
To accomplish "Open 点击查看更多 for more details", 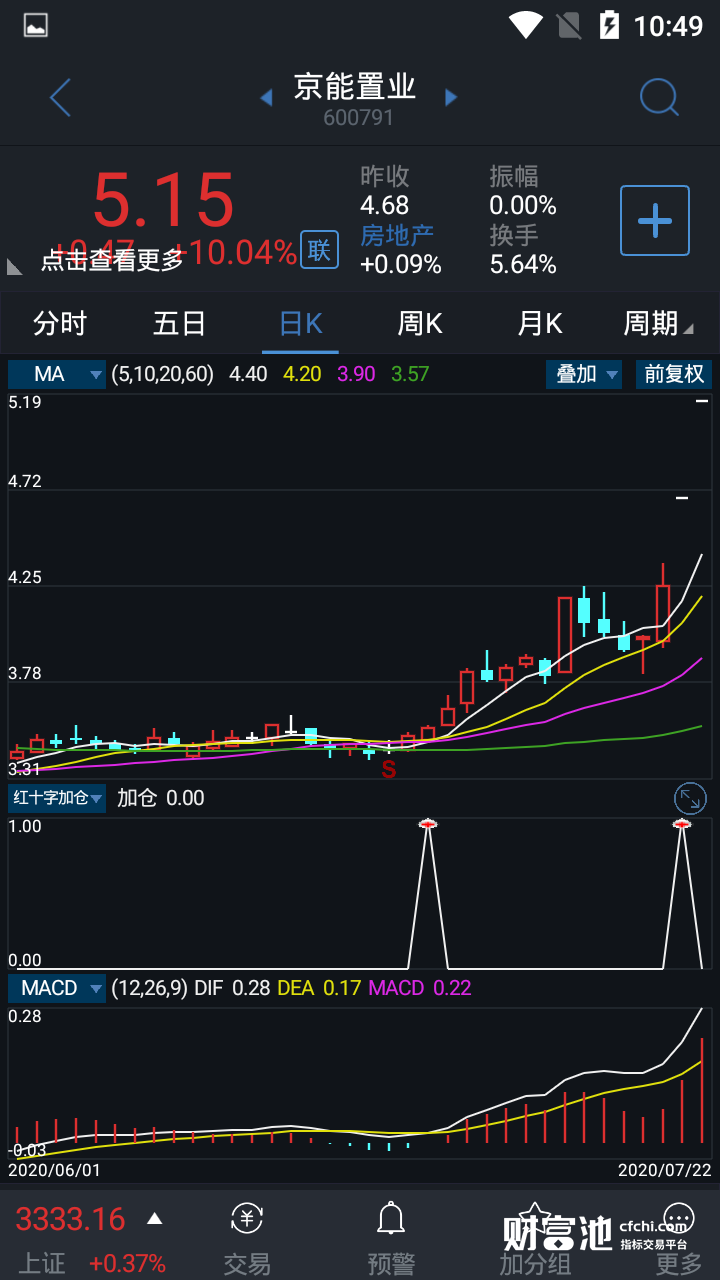I will click(x=112, y=260).
